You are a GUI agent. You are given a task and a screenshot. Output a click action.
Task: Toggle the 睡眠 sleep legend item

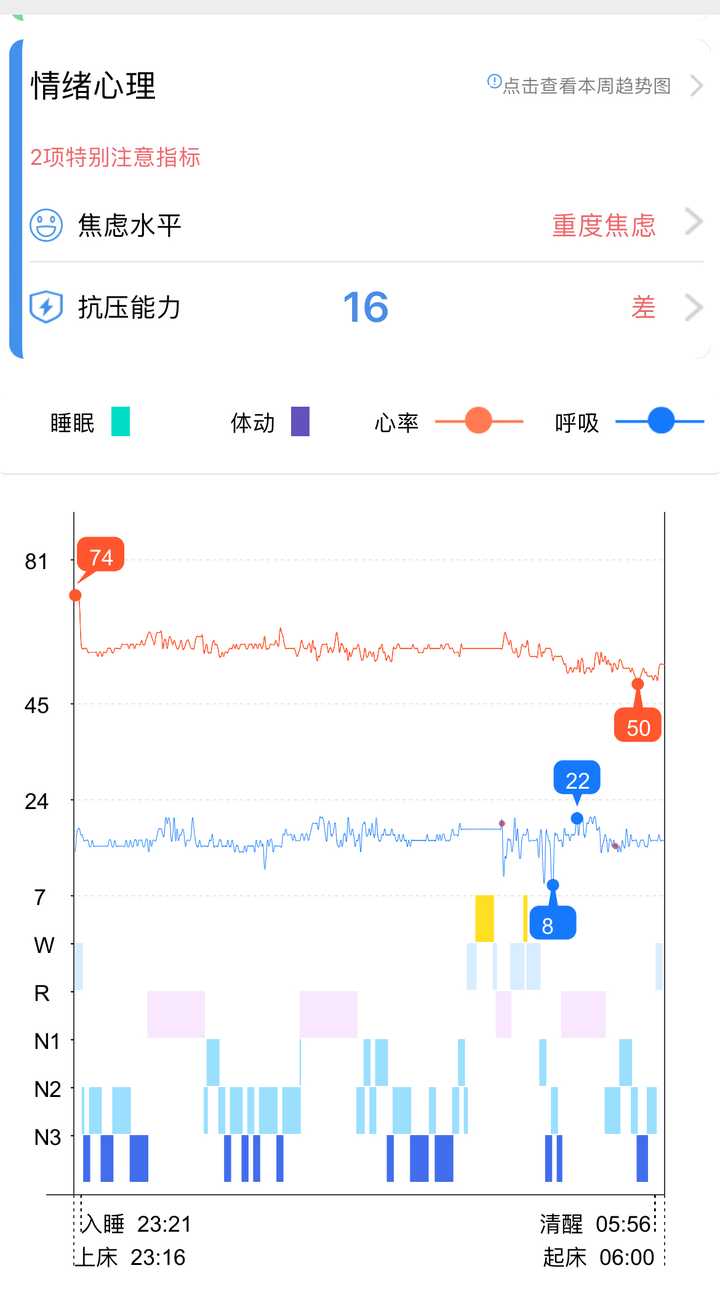coord(90,422)
